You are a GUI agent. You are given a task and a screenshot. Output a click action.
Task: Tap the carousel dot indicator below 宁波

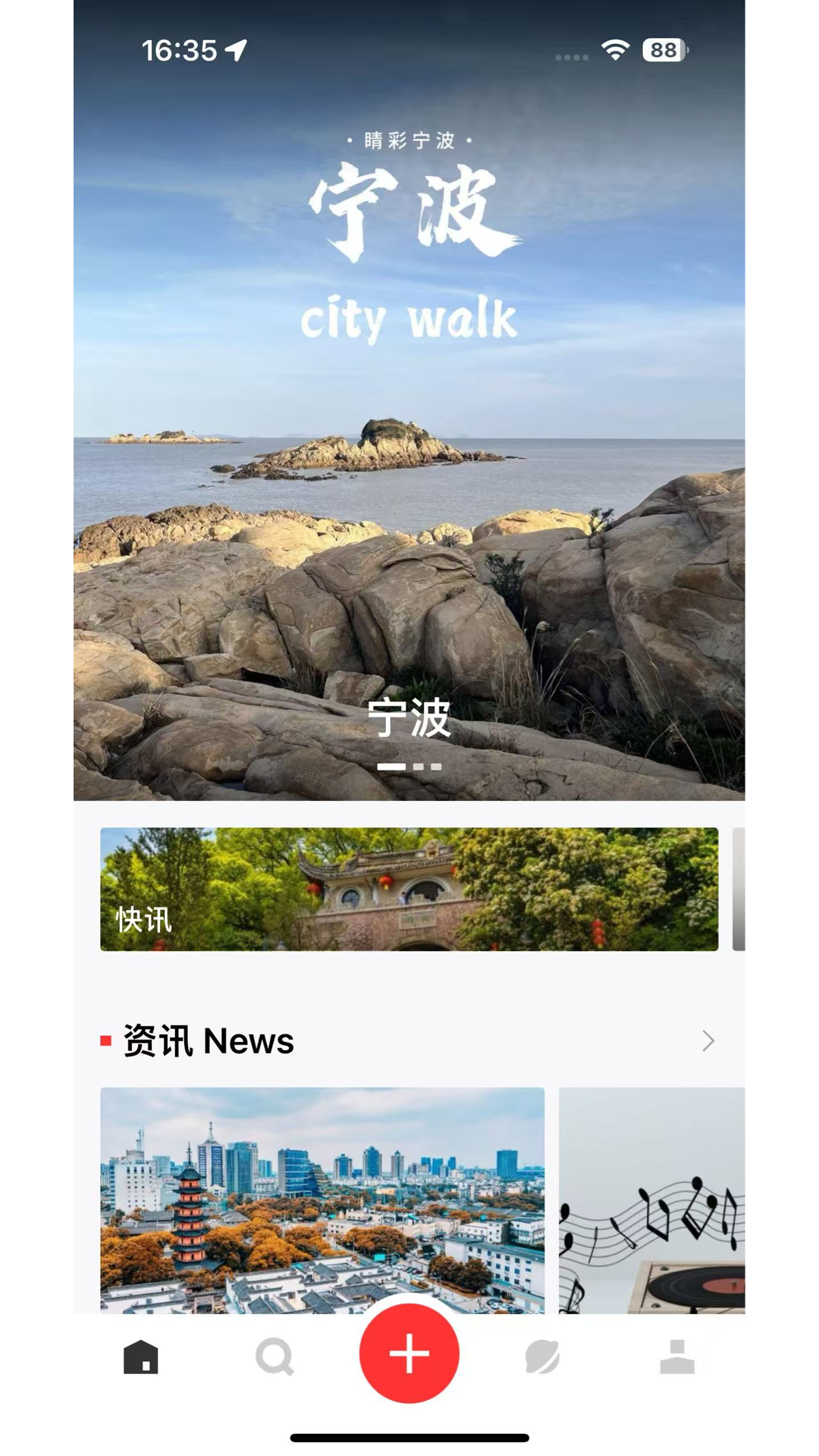[x=409, y=766]
